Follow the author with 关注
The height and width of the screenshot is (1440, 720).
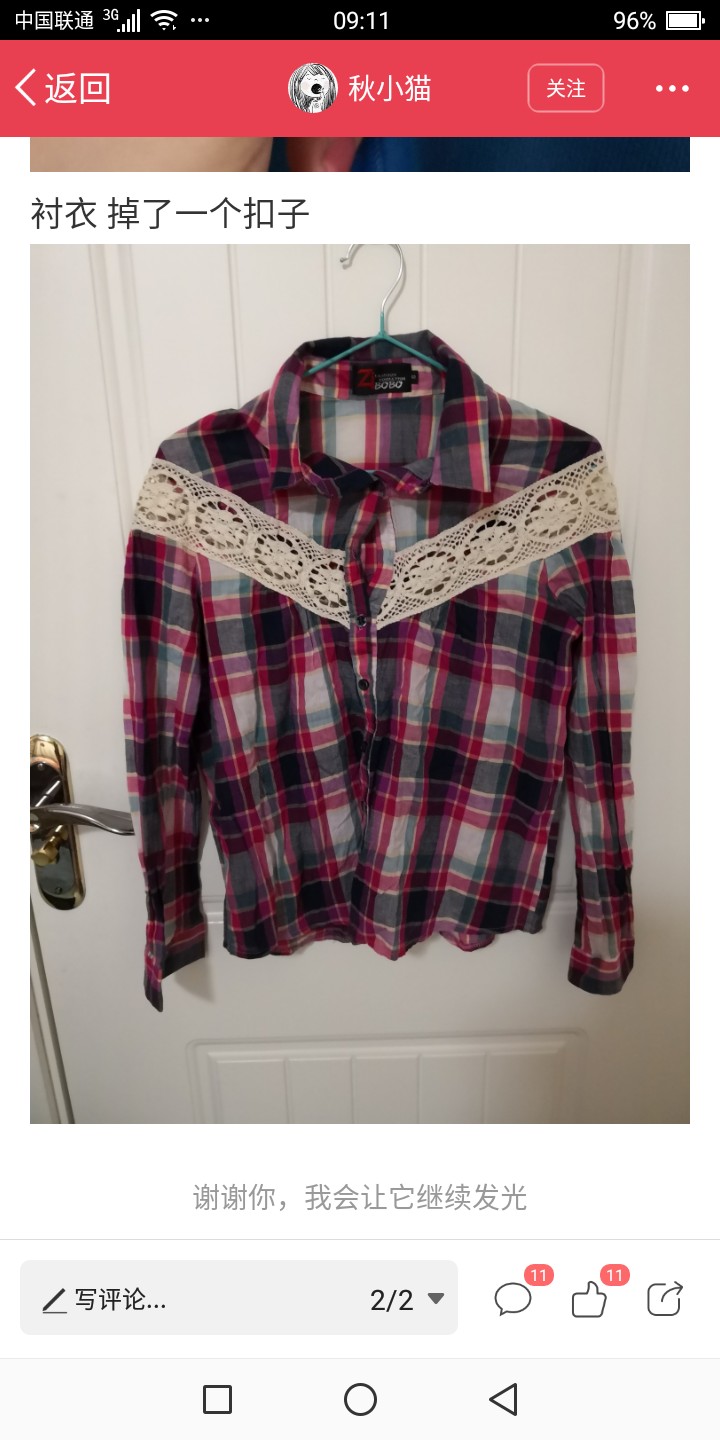pyautogui.click(x=566, y=88)
